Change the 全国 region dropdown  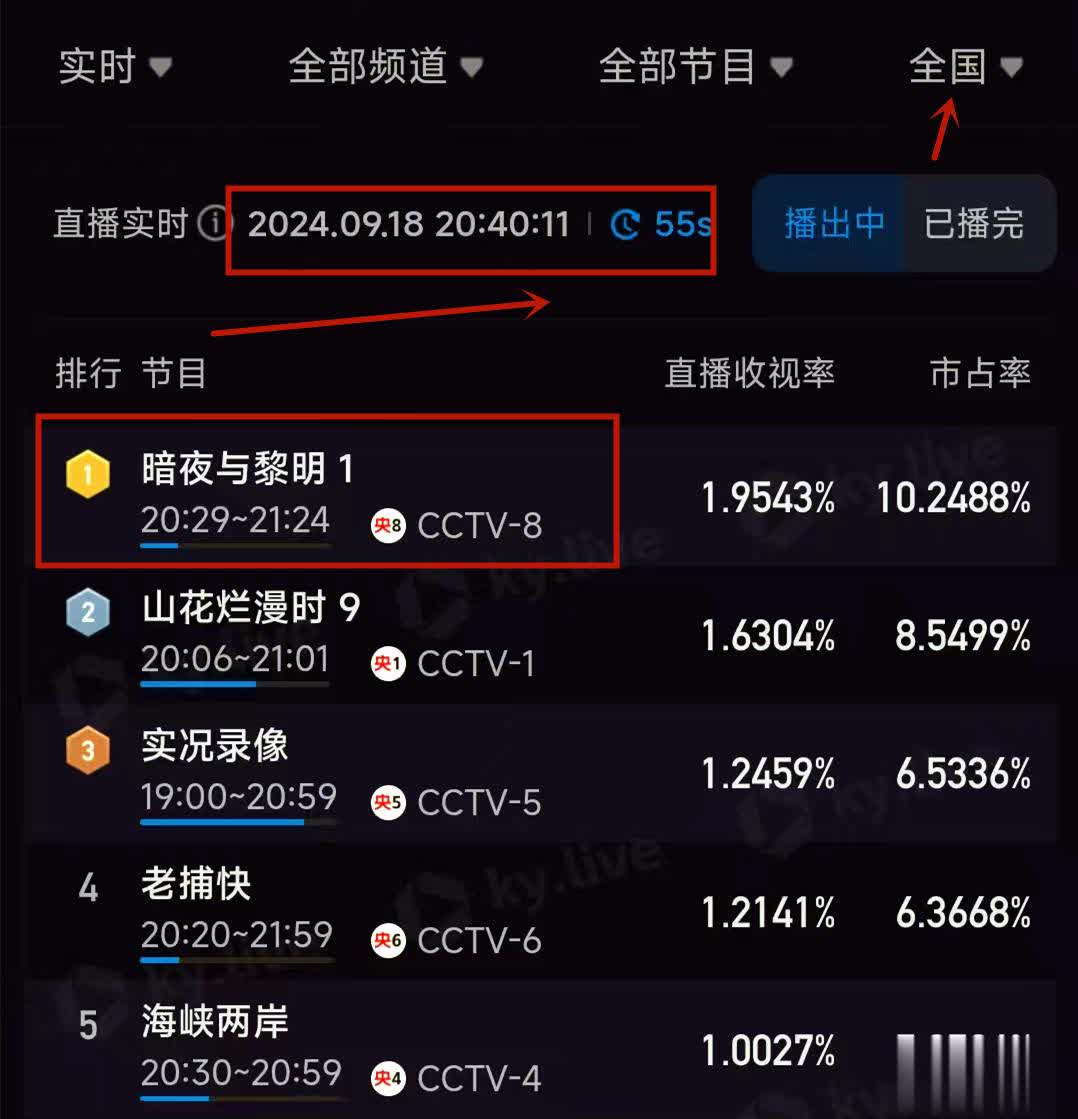click(965, 67)
